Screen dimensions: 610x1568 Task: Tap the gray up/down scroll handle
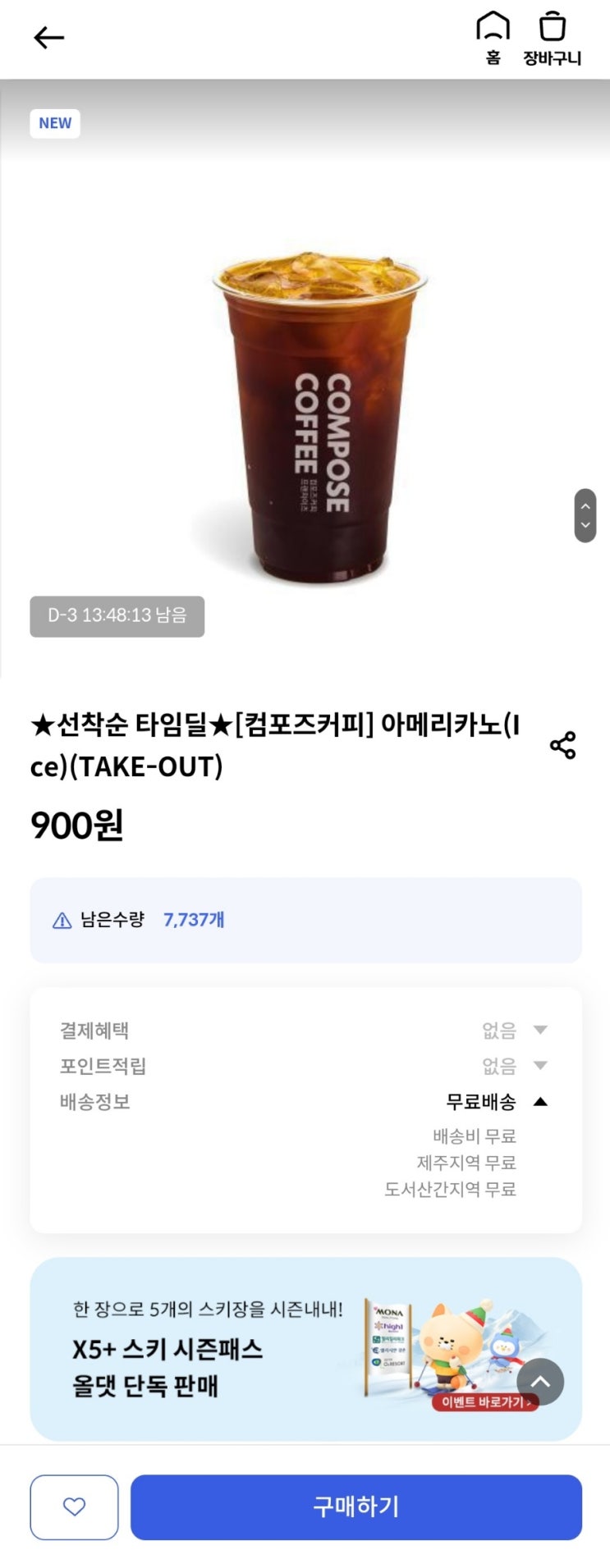tap(585, 515)
